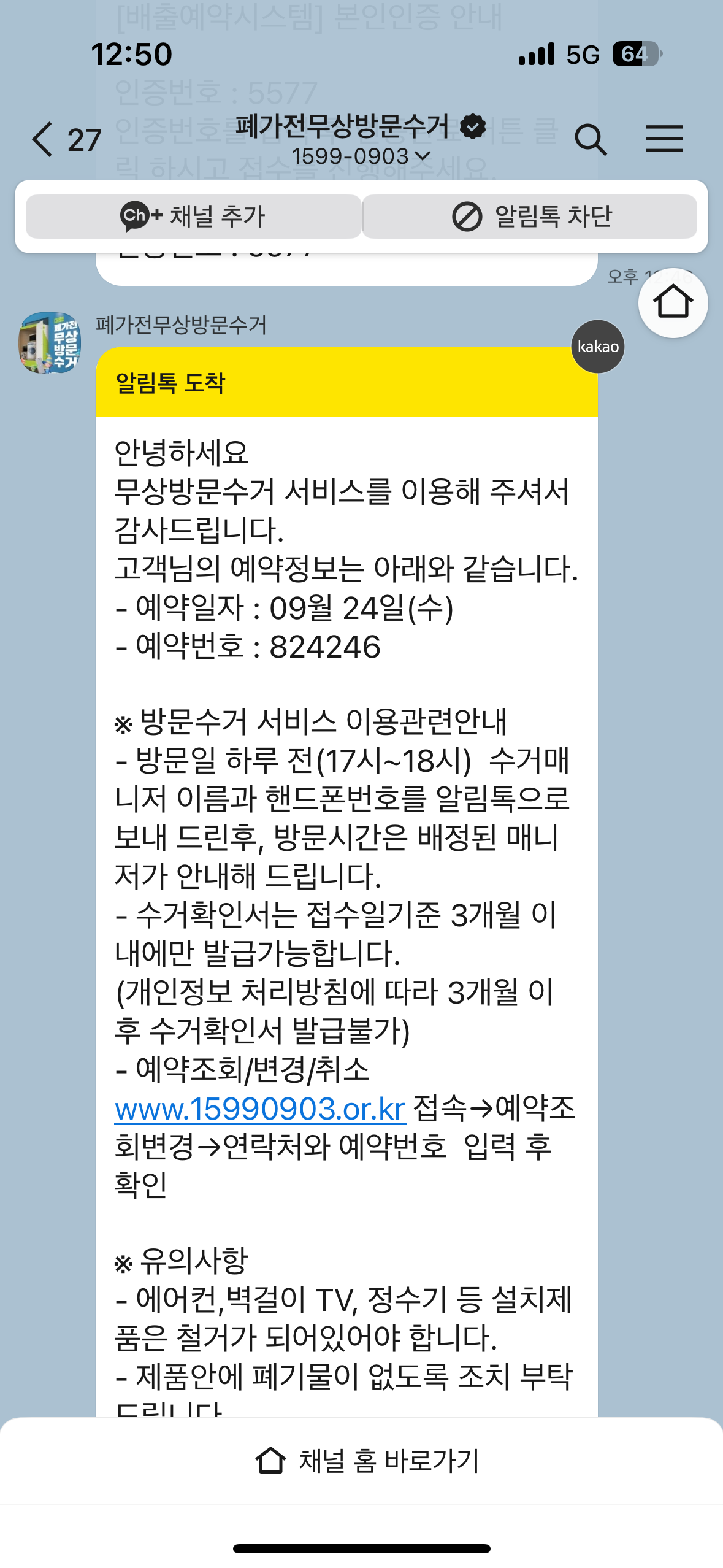Open the floating channel home icon
Viewport: 723px width, 1568px height.
673,302
